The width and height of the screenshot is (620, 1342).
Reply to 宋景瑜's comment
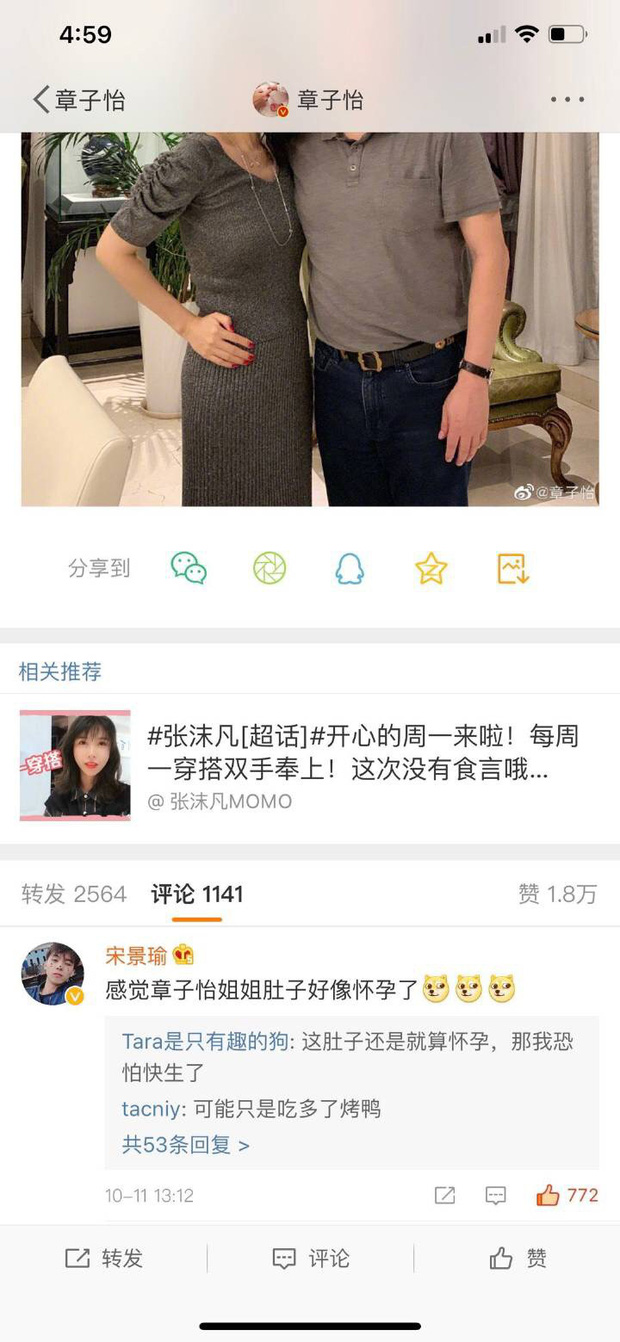[x=495, y=1195]
